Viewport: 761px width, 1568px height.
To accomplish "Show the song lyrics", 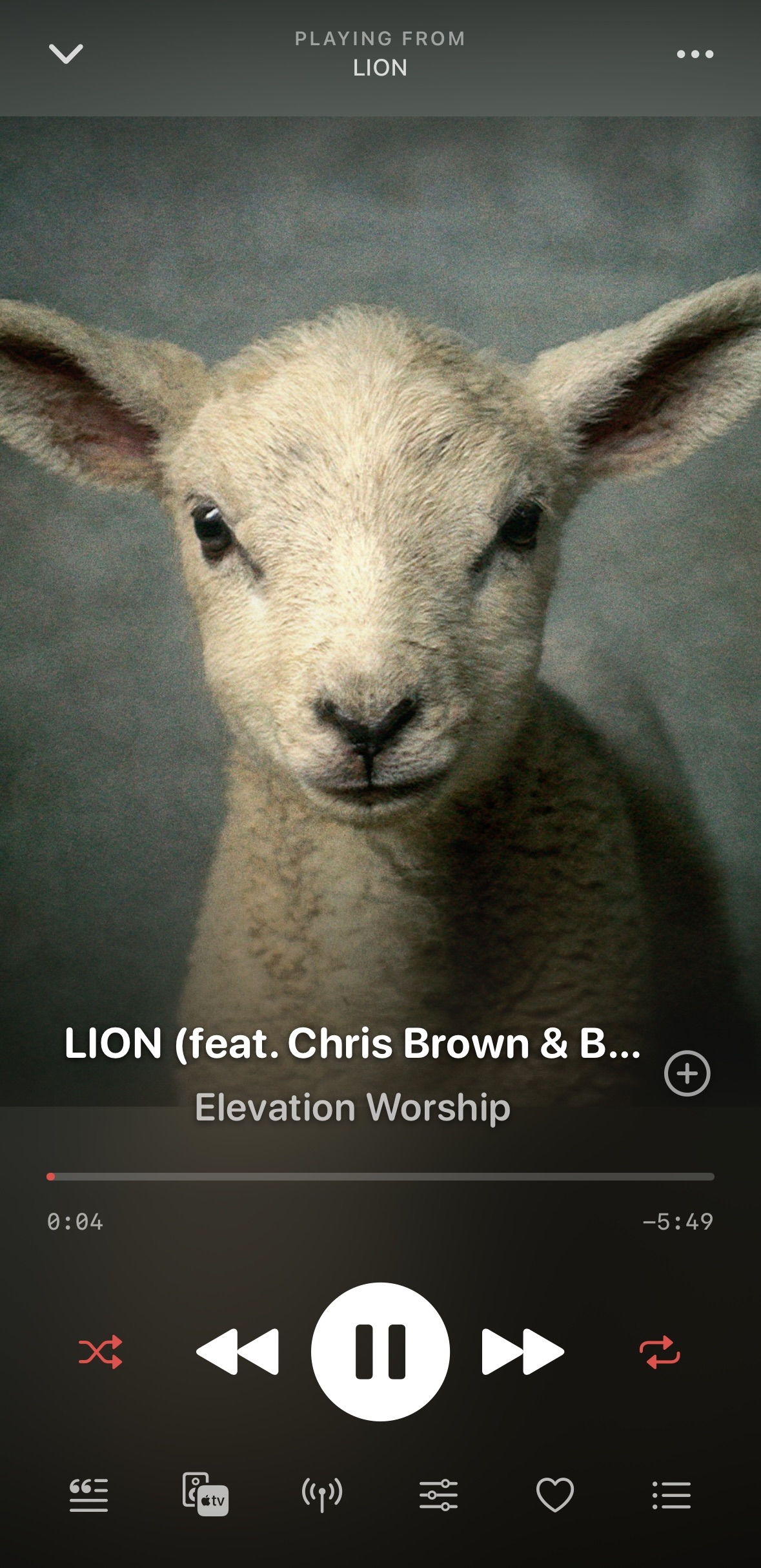I will (88, 1494).
